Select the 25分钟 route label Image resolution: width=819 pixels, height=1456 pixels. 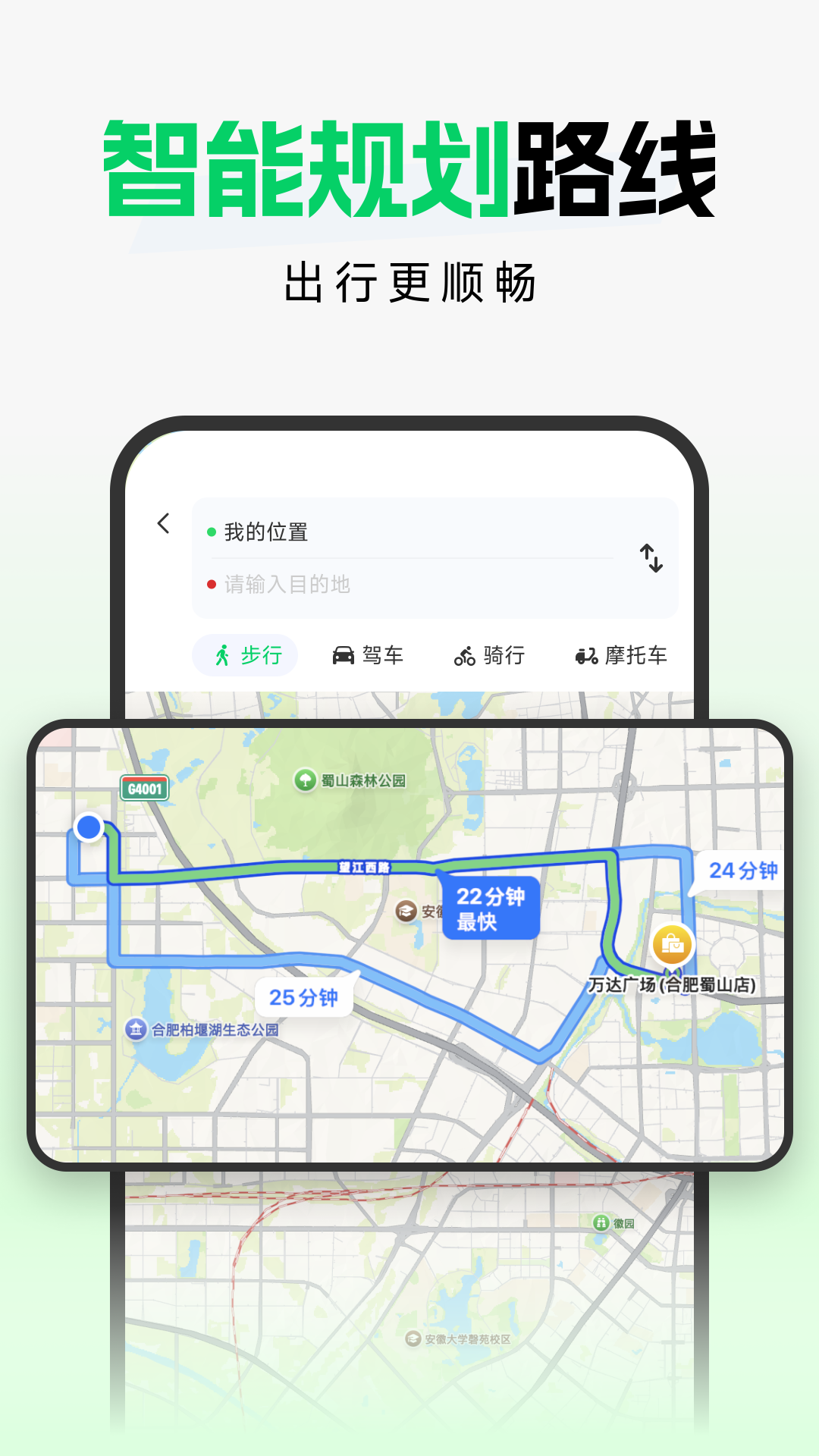[x=303, y=996]
